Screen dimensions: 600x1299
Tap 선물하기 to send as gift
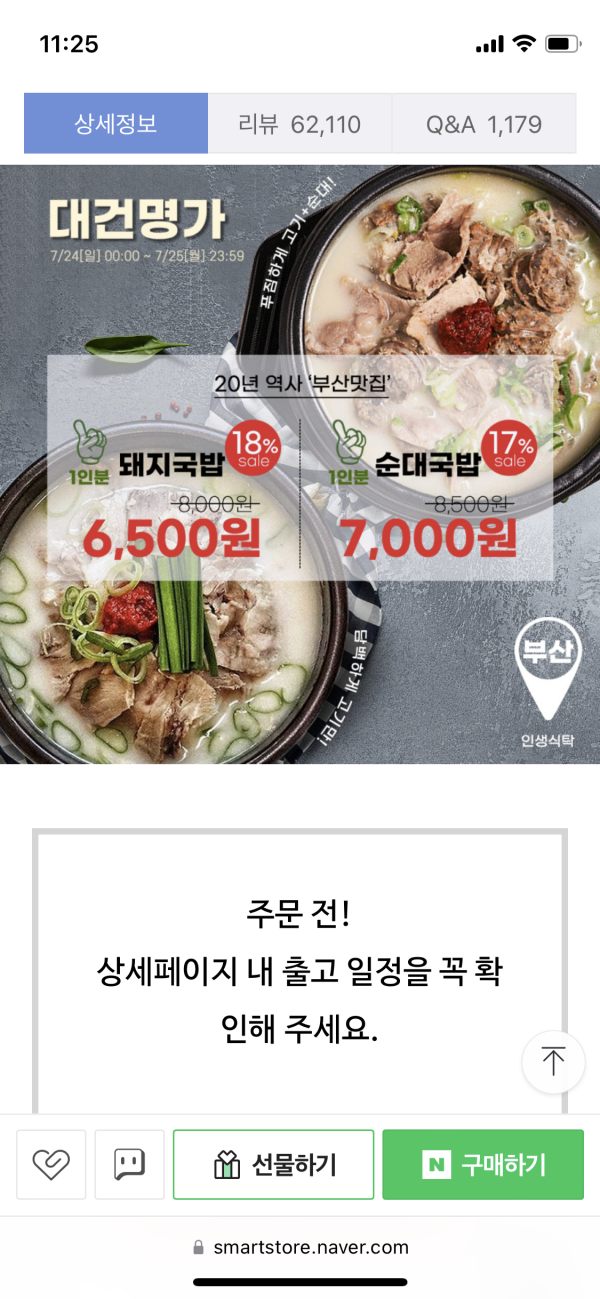[x=274, y=1164]
